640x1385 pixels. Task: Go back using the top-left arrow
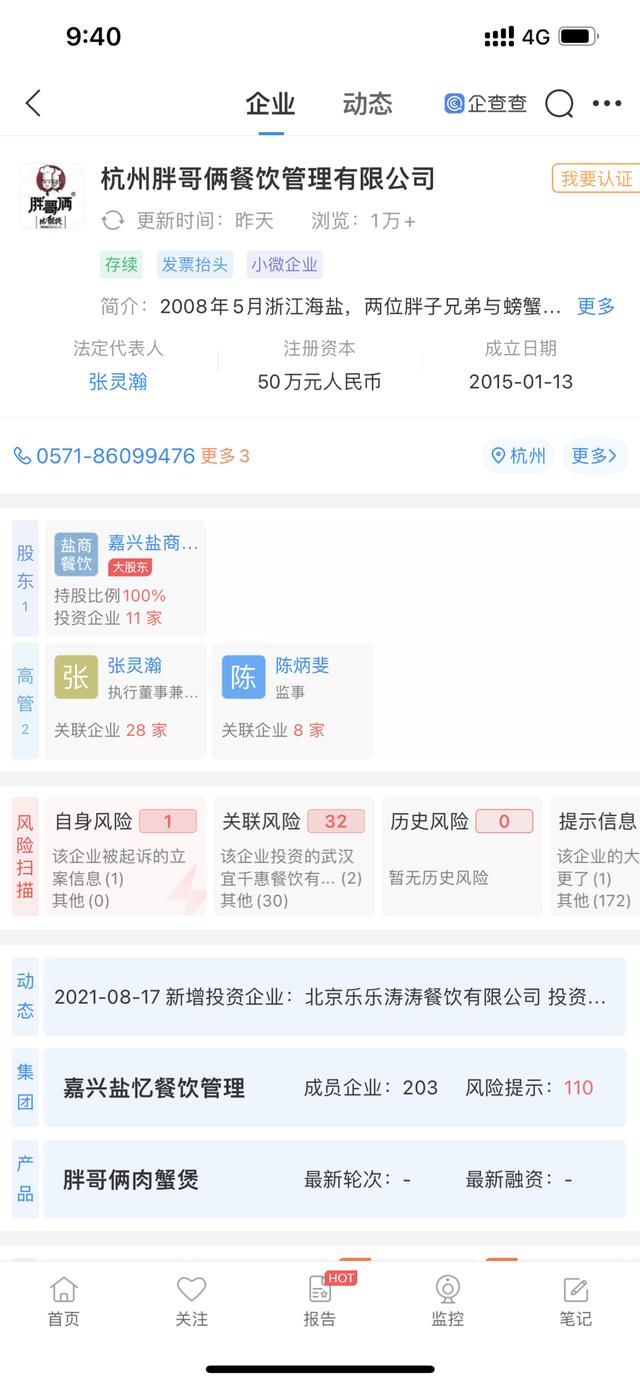click(34, 103)
